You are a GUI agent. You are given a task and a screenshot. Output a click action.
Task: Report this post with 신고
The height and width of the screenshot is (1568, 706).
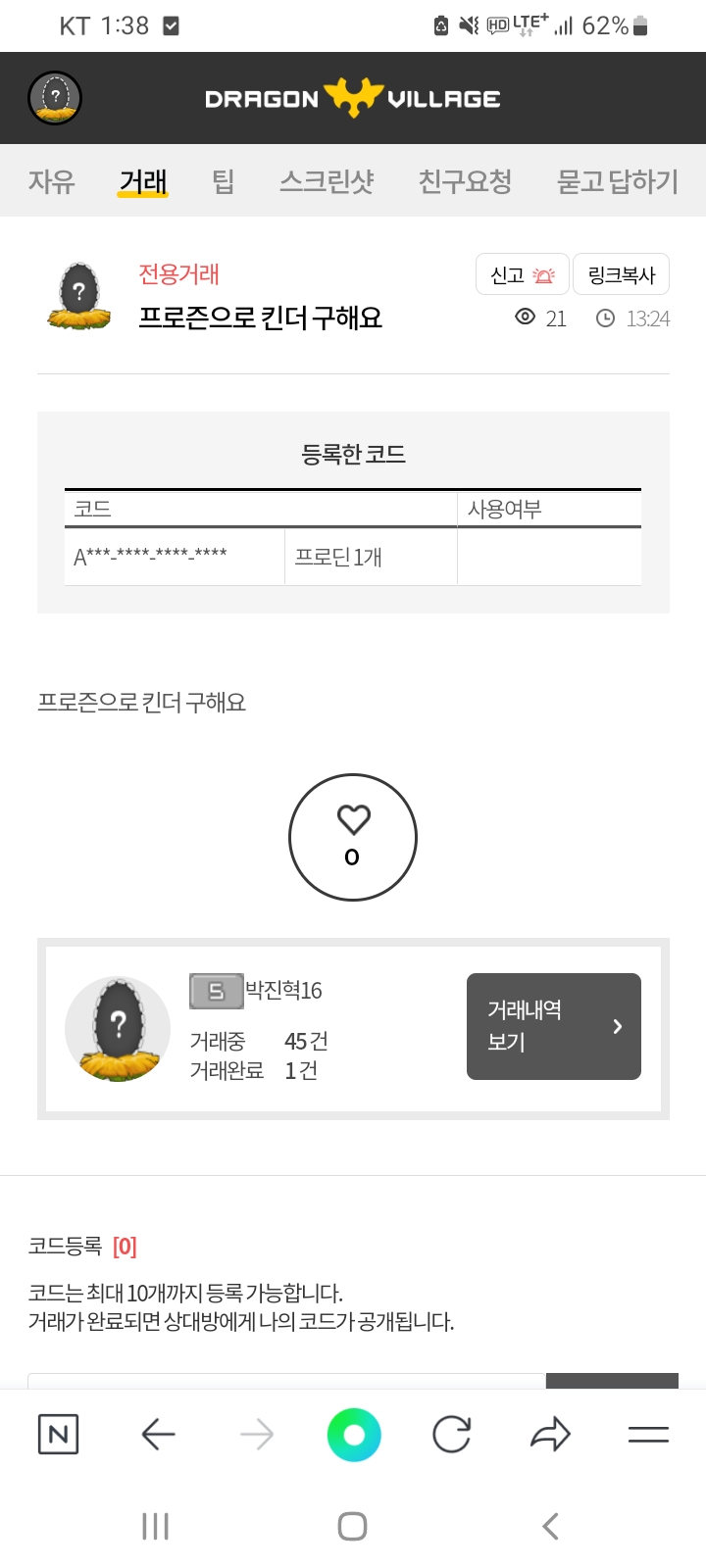click(x=523, y=274)
